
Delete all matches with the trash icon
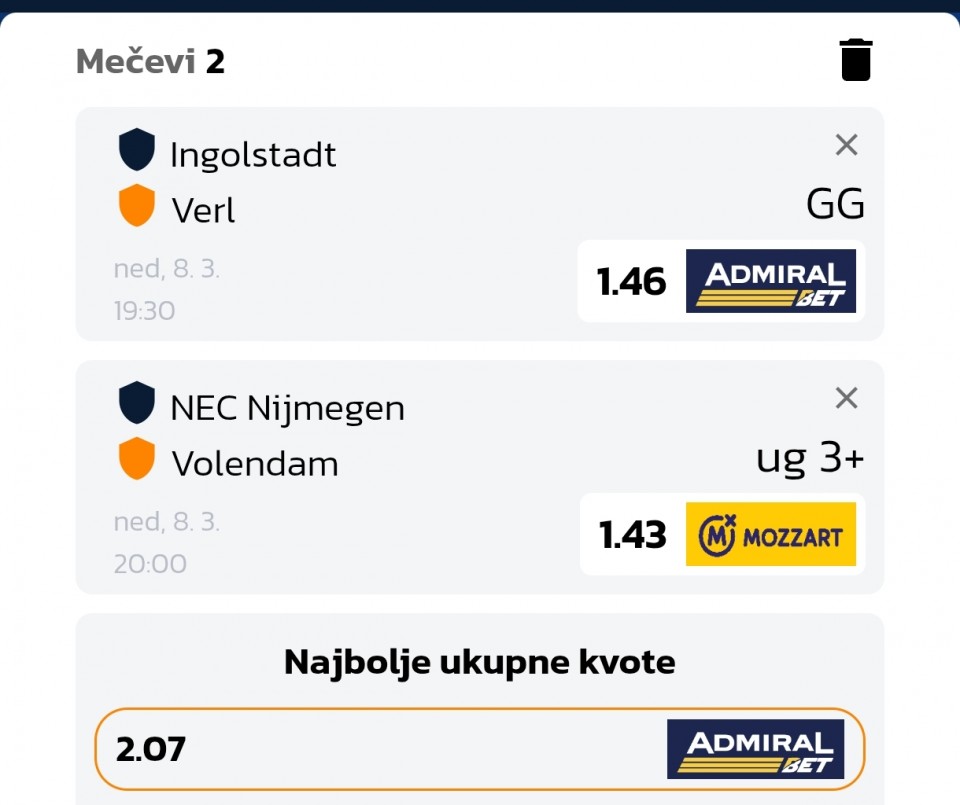856,60
